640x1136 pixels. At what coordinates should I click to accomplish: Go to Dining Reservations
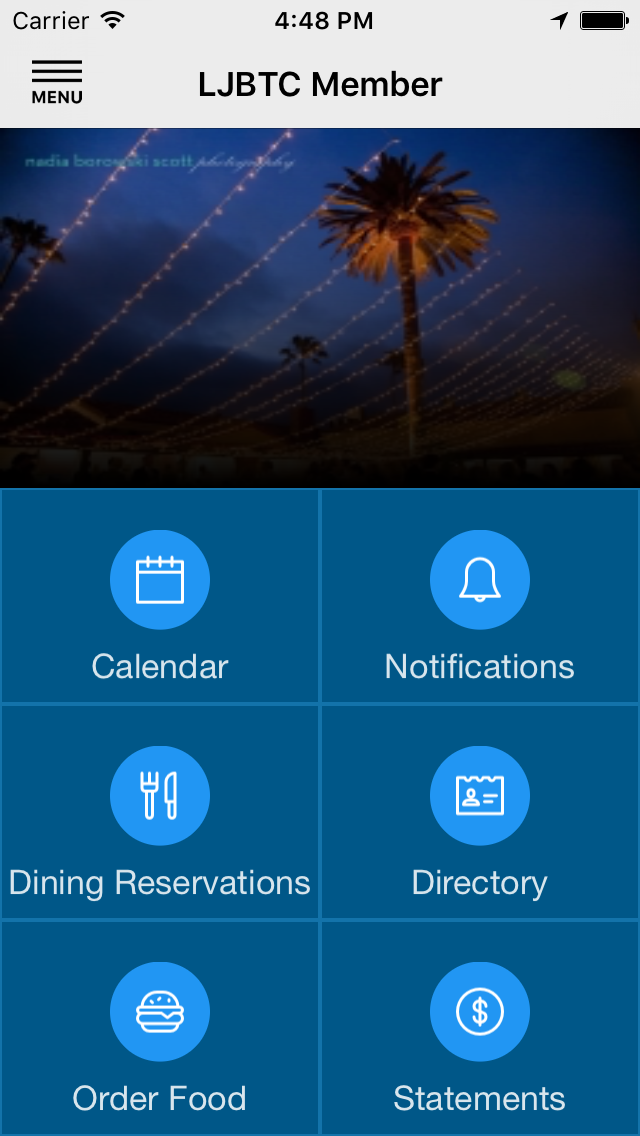pos(160,813)
